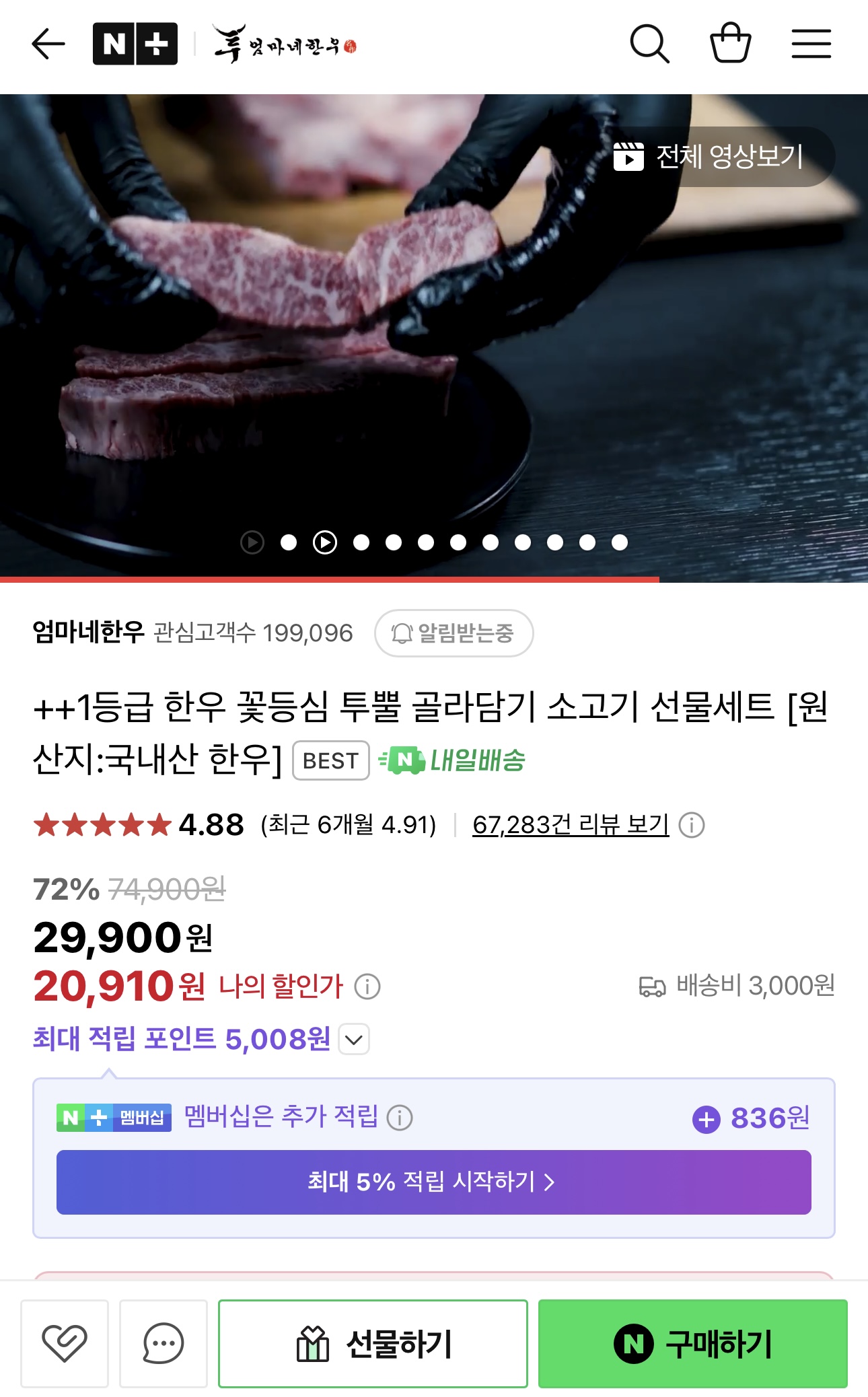Show info about 멤버십은 추가 적립
The width and height of the screenshot is (868, 1397).
[400, 1118]
